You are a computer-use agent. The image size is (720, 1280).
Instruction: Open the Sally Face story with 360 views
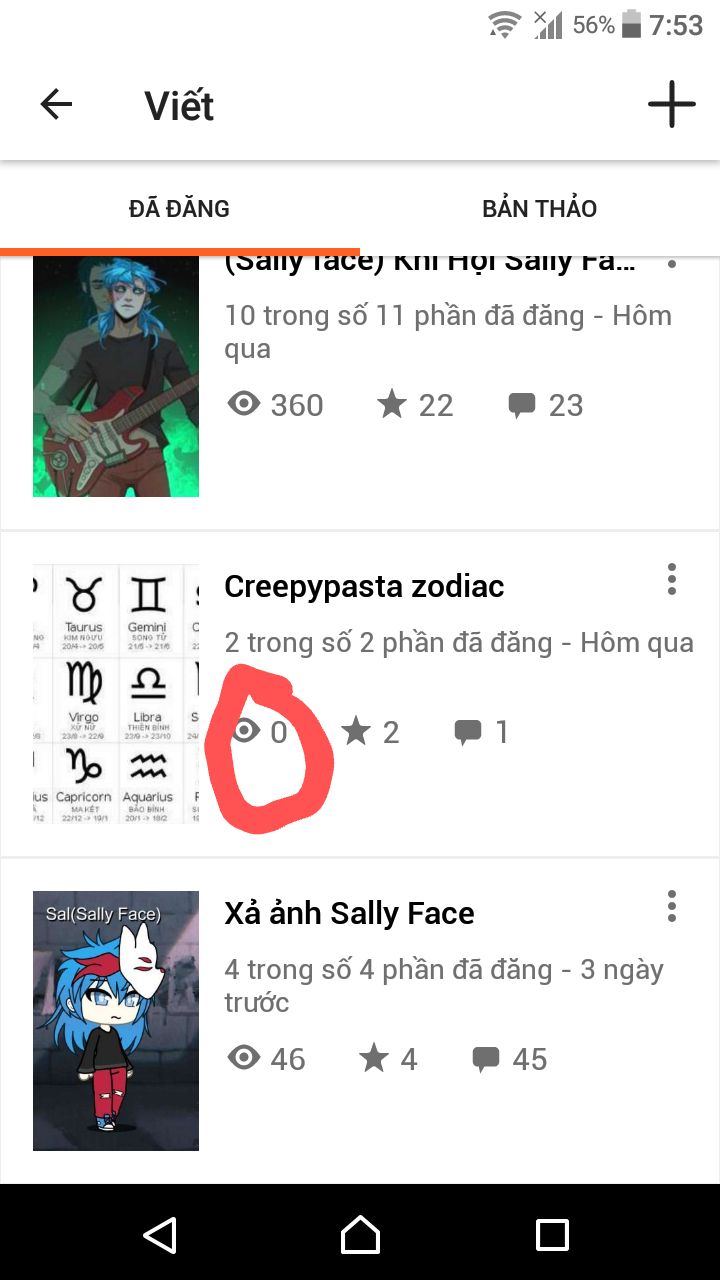tap(430, 264)
